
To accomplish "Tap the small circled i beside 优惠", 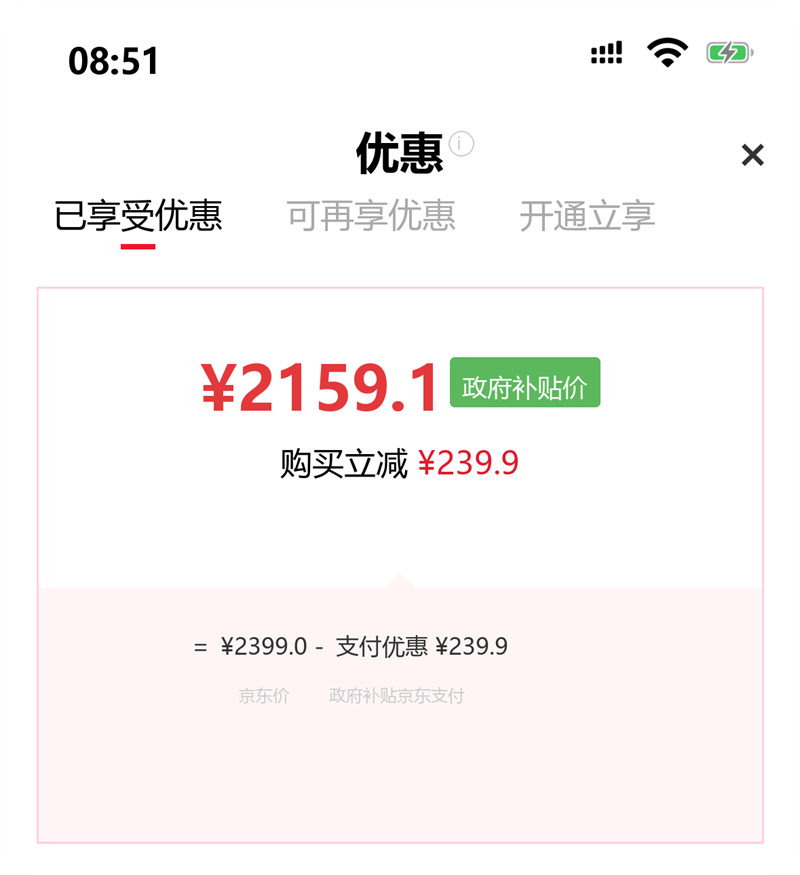I will [x=459, y=144].
